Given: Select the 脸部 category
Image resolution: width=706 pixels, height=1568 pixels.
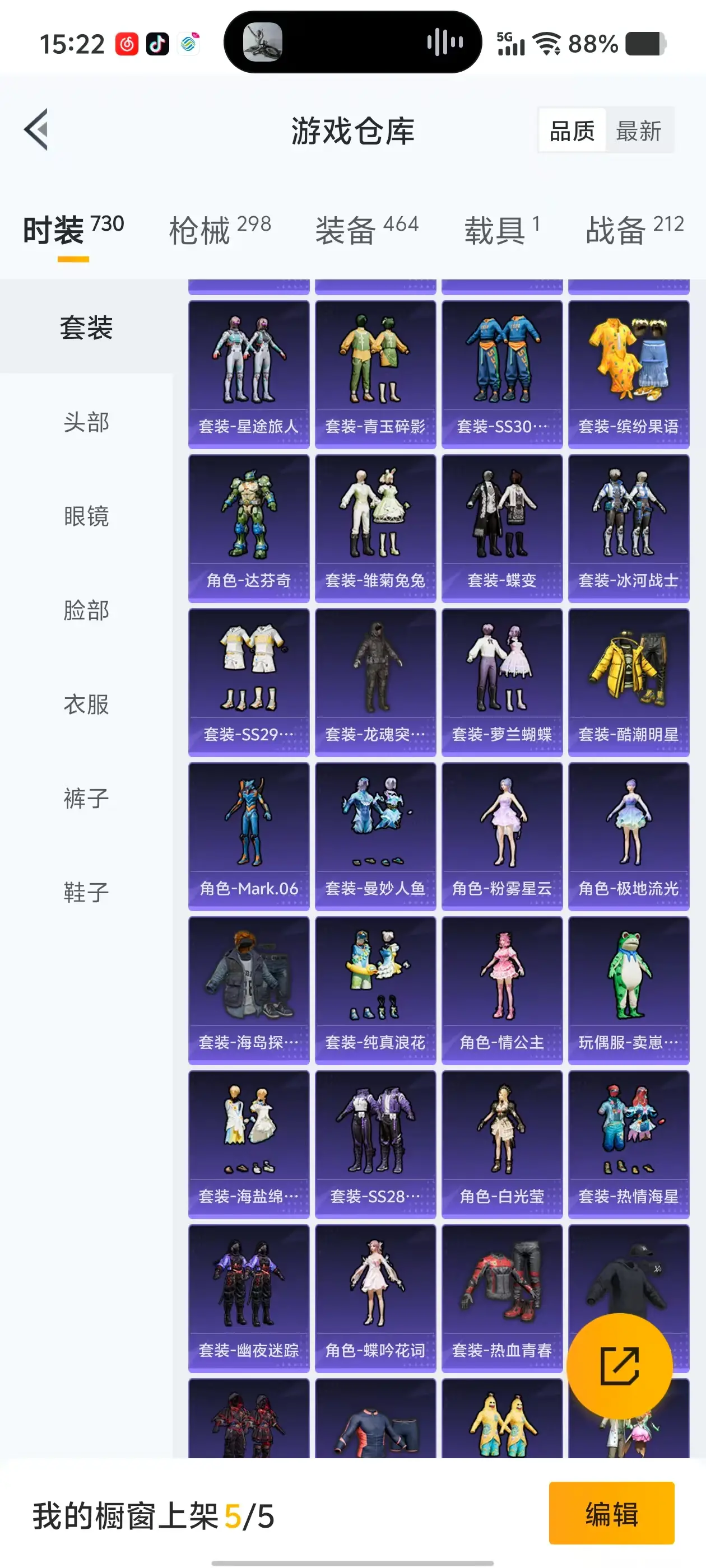Looking at the screenshot, I should (x=86, y=610).
